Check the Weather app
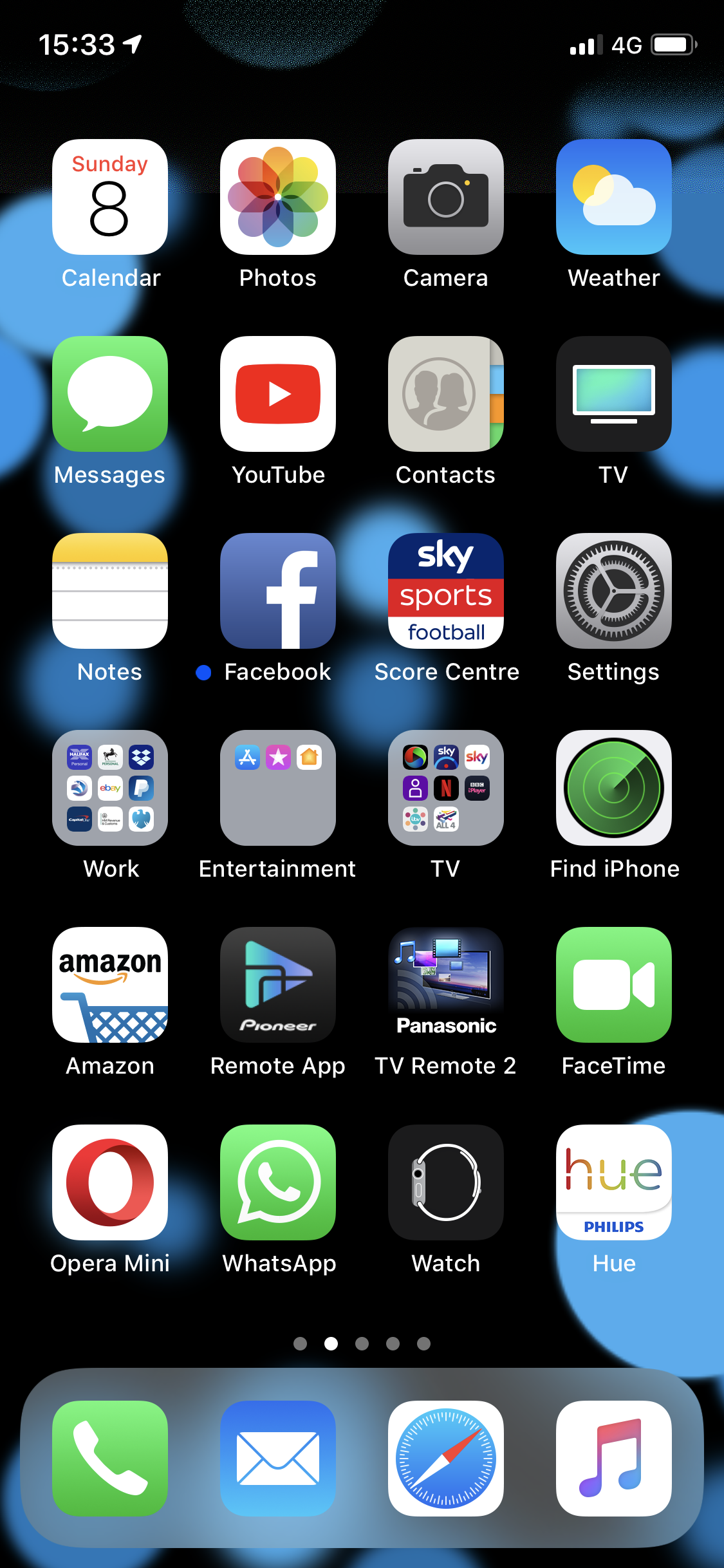 (614, 197)
